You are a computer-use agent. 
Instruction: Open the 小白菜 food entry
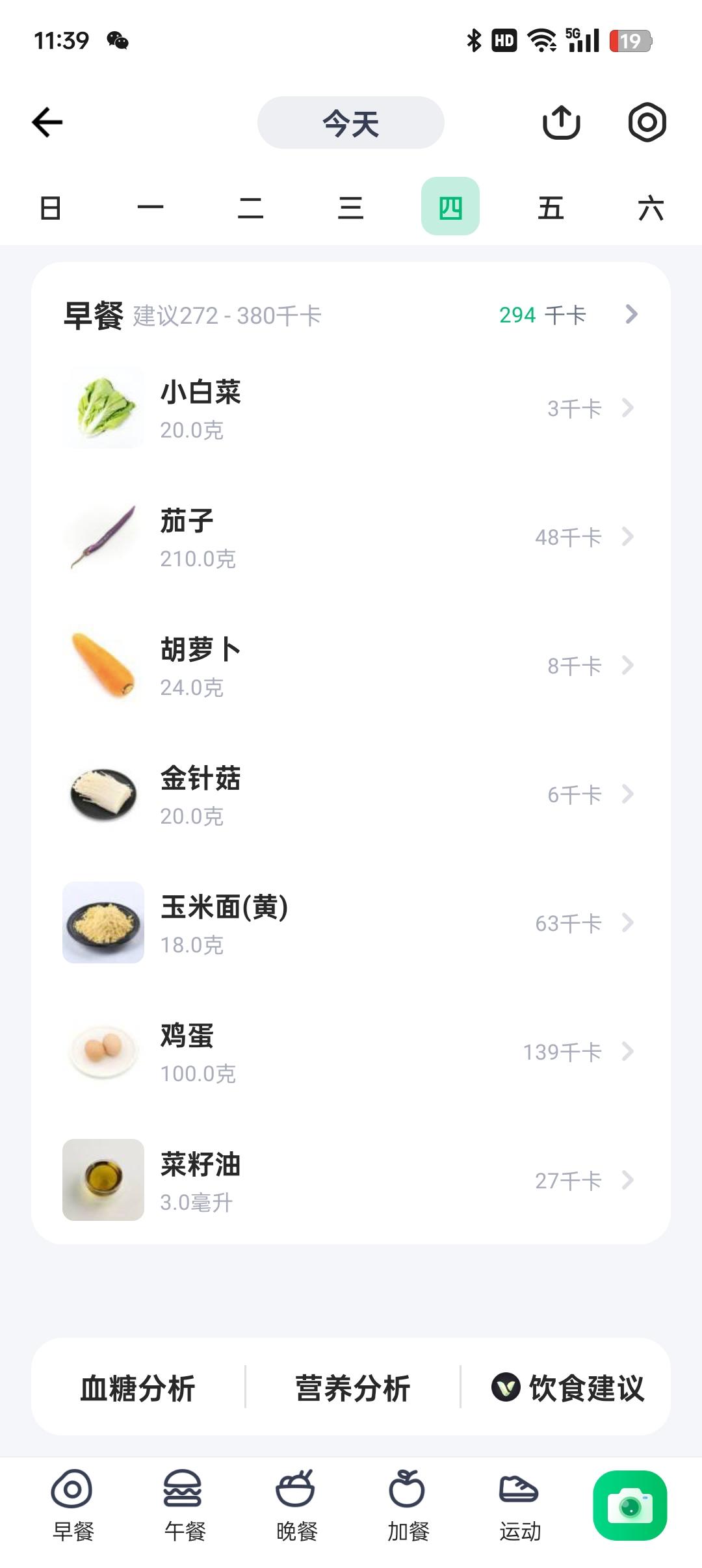(x=351, y=408)
